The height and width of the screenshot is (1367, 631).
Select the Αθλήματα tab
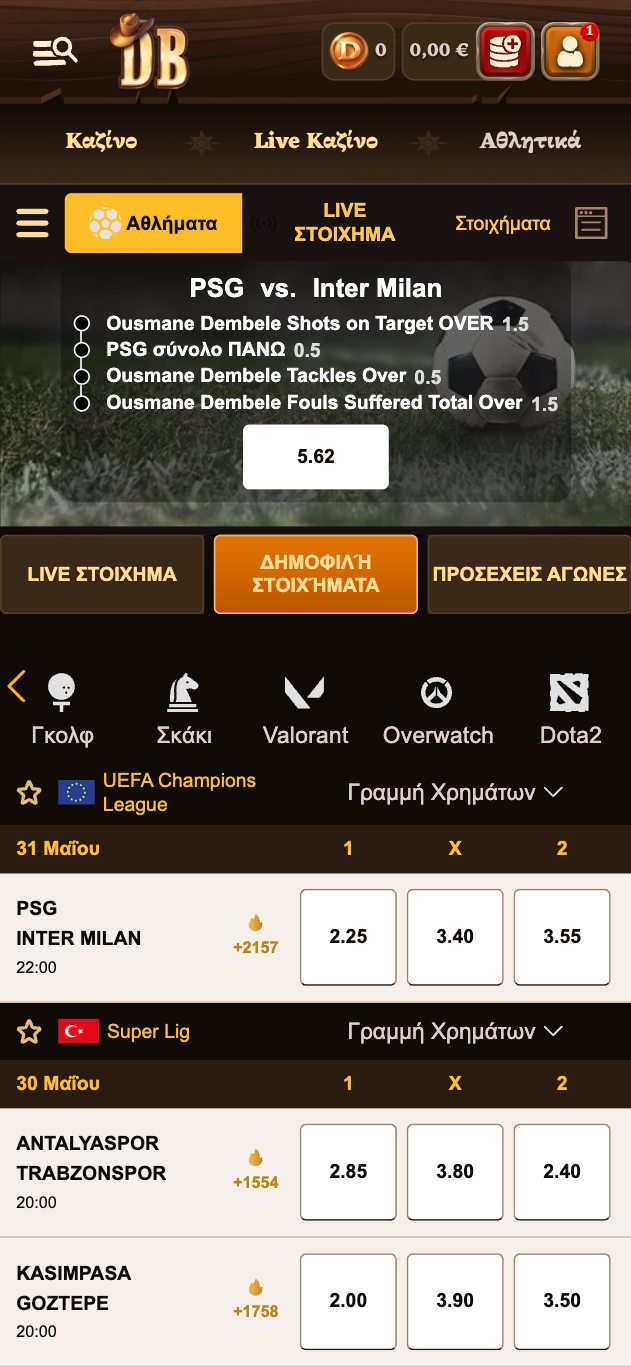(x=154, y=223)
